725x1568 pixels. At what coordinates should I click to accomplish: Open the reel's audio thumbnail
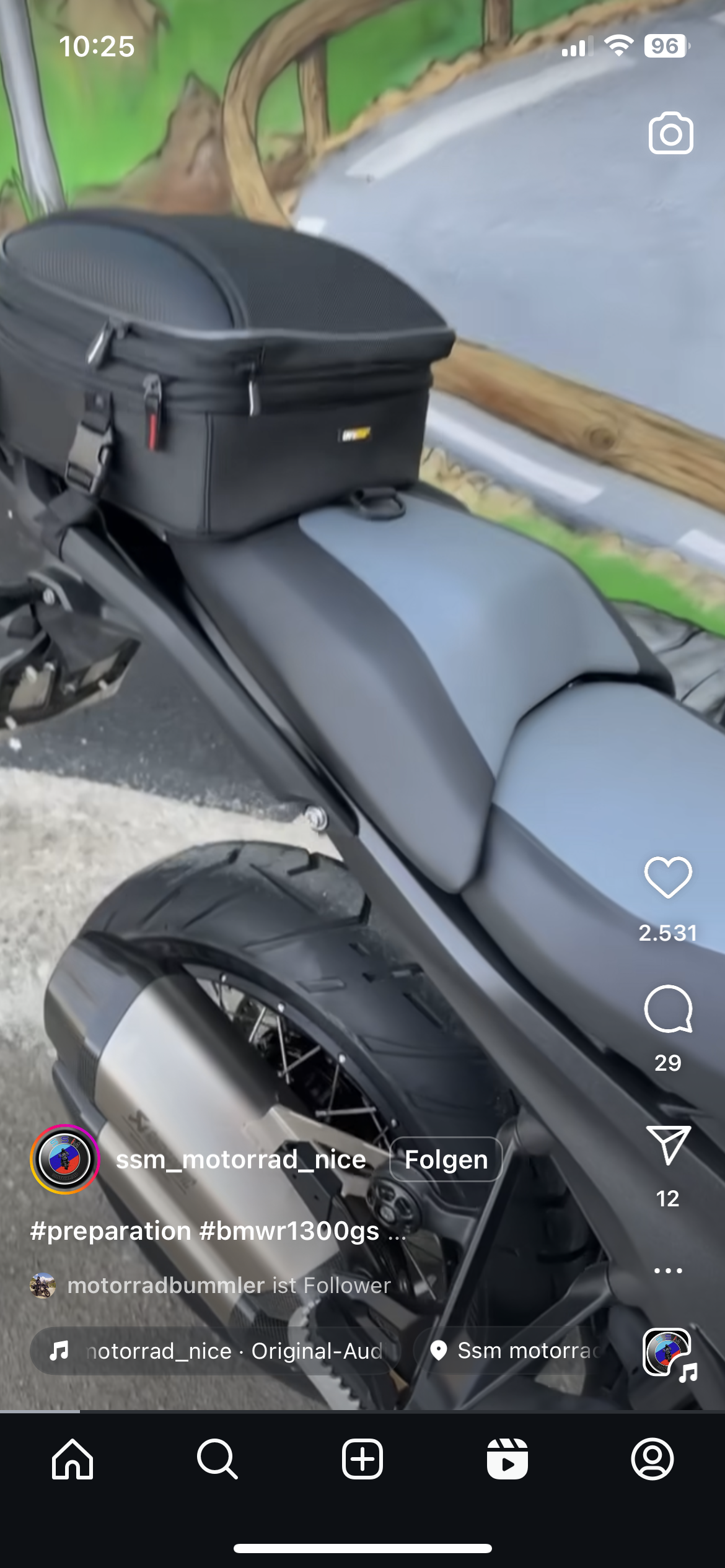tap(668, 1354)
